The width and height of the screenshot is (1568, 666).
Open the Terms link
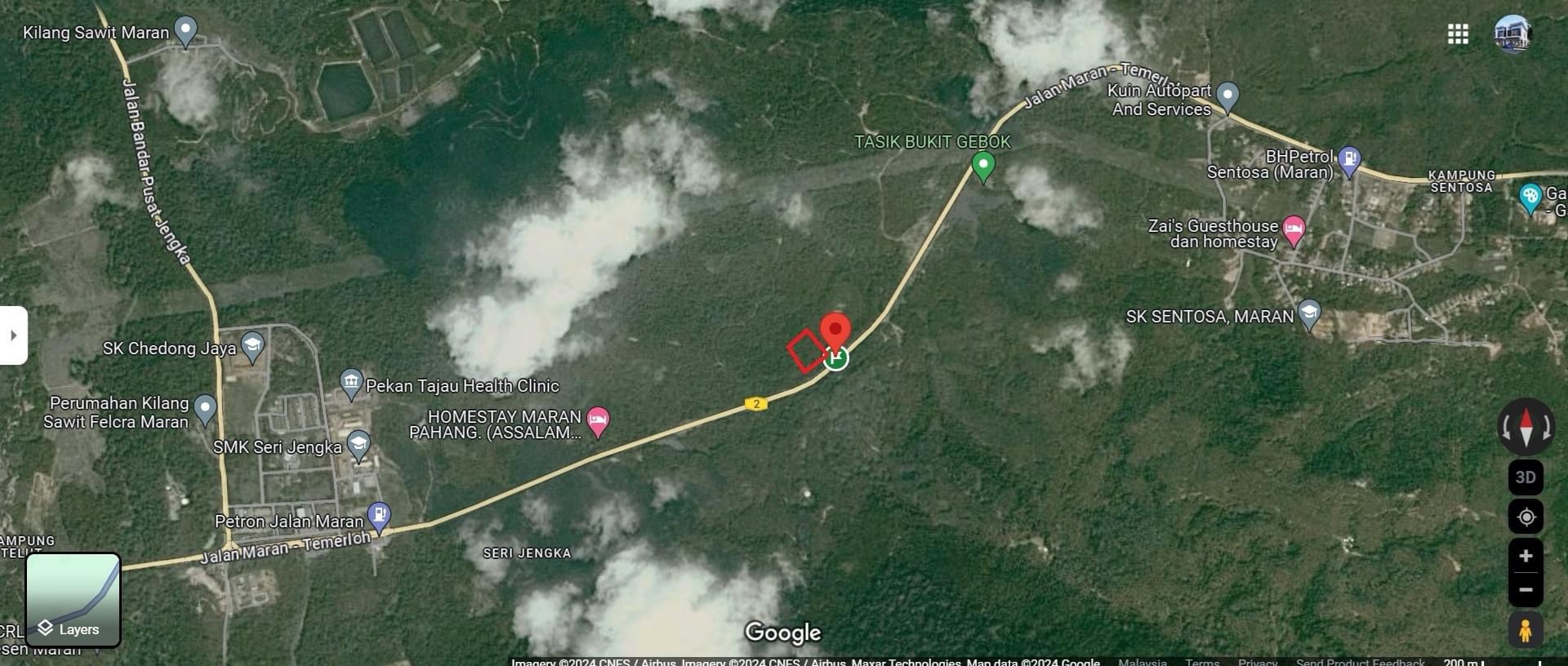tap(1202, 662)
